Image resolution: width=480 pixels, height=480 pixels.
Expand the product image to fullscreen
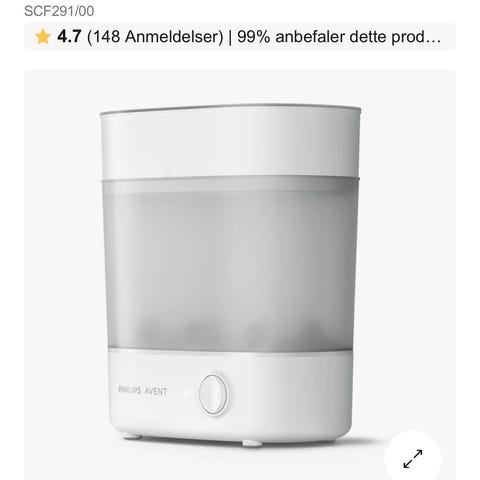pyautogui.click(x=413, y=459)
